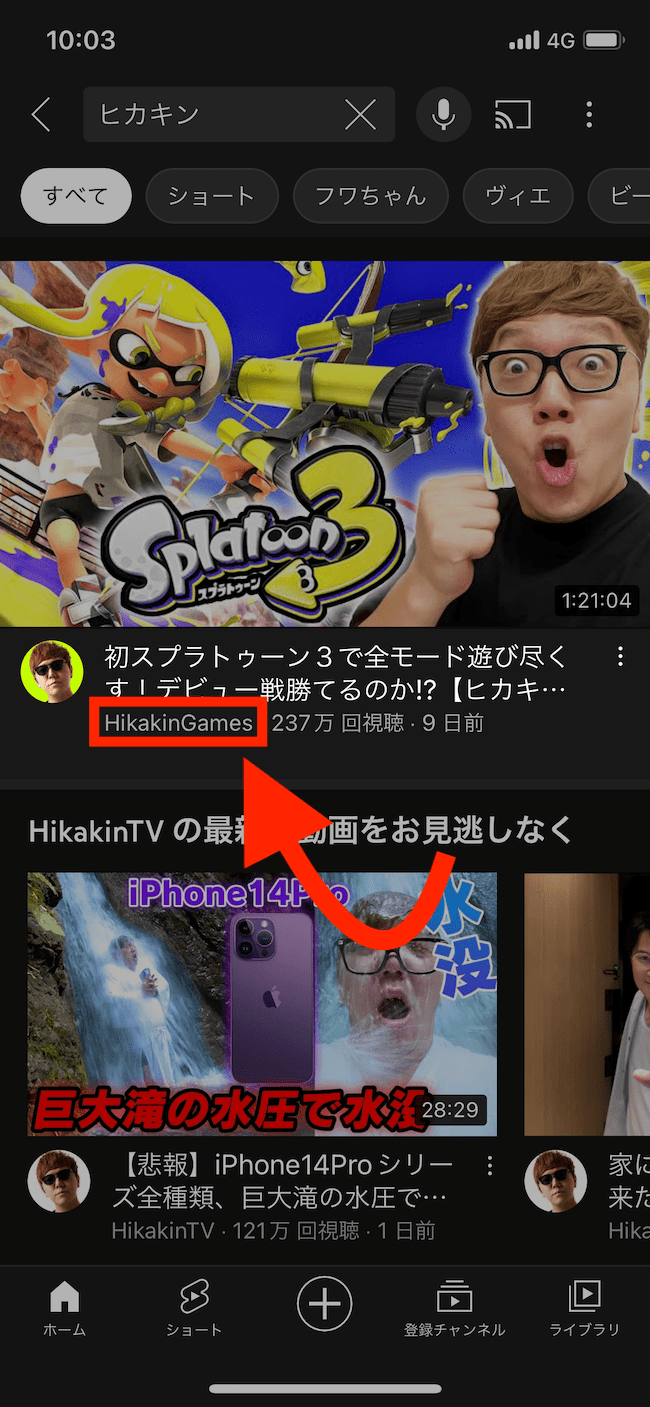The width and height of the screenshot is (650, 1407).
Task: Go to the ホーム tab
Action: (x=65, y=1308)
